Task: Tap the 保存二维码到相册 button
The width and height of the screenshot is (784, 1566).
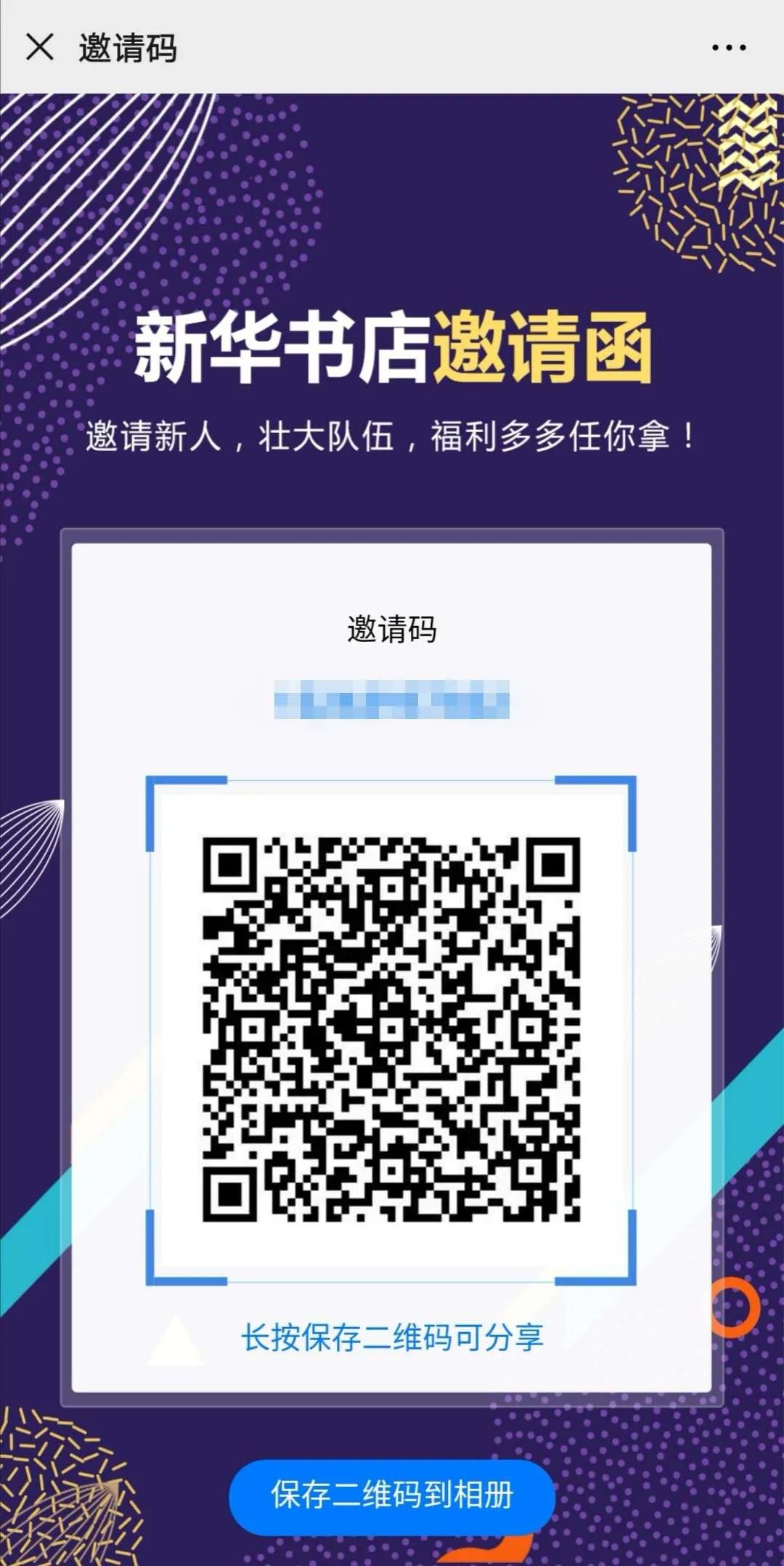Action: [392, 1495]
